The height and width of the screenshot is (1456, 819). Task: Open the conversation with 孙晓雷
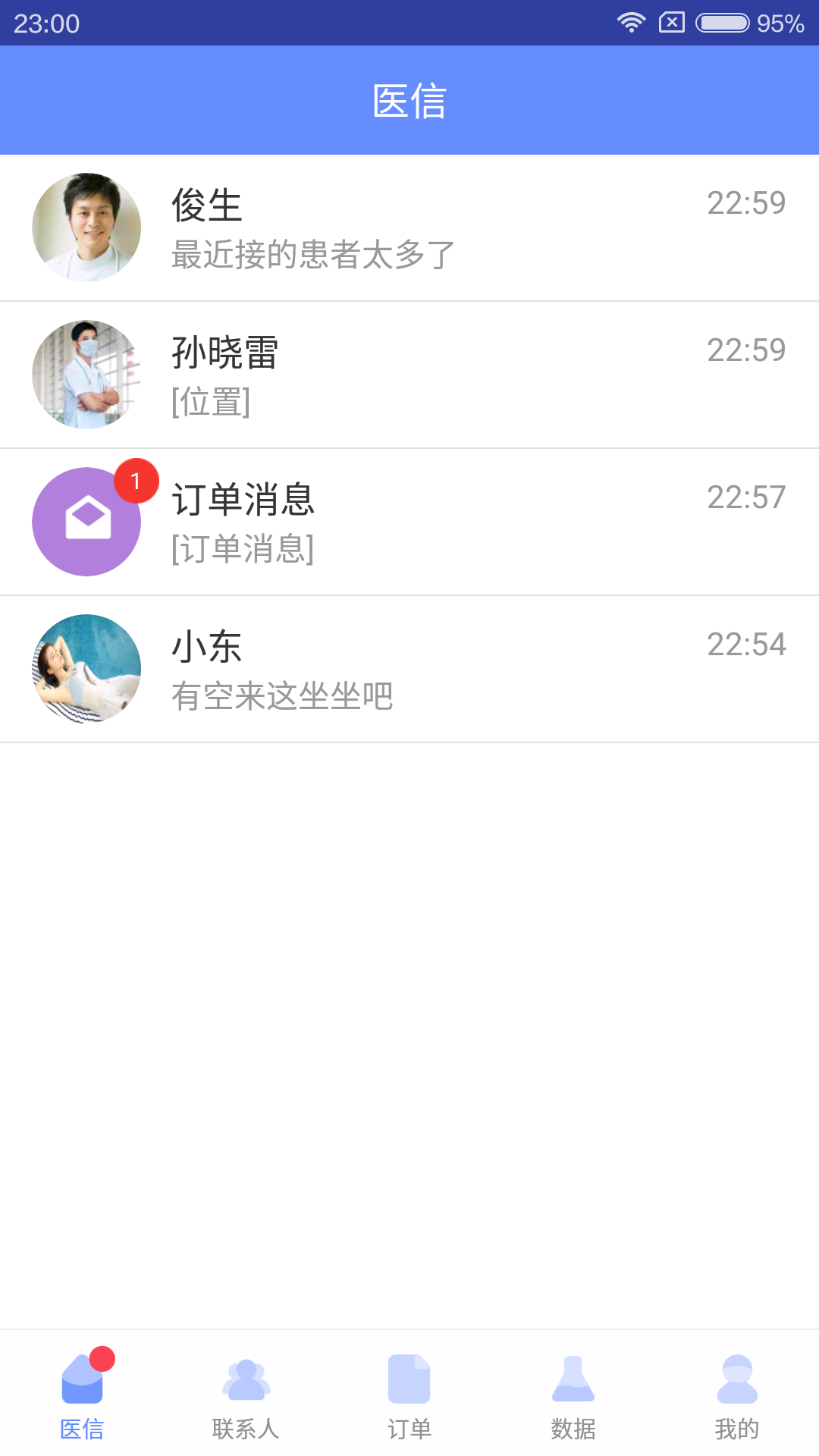point(409,375)
